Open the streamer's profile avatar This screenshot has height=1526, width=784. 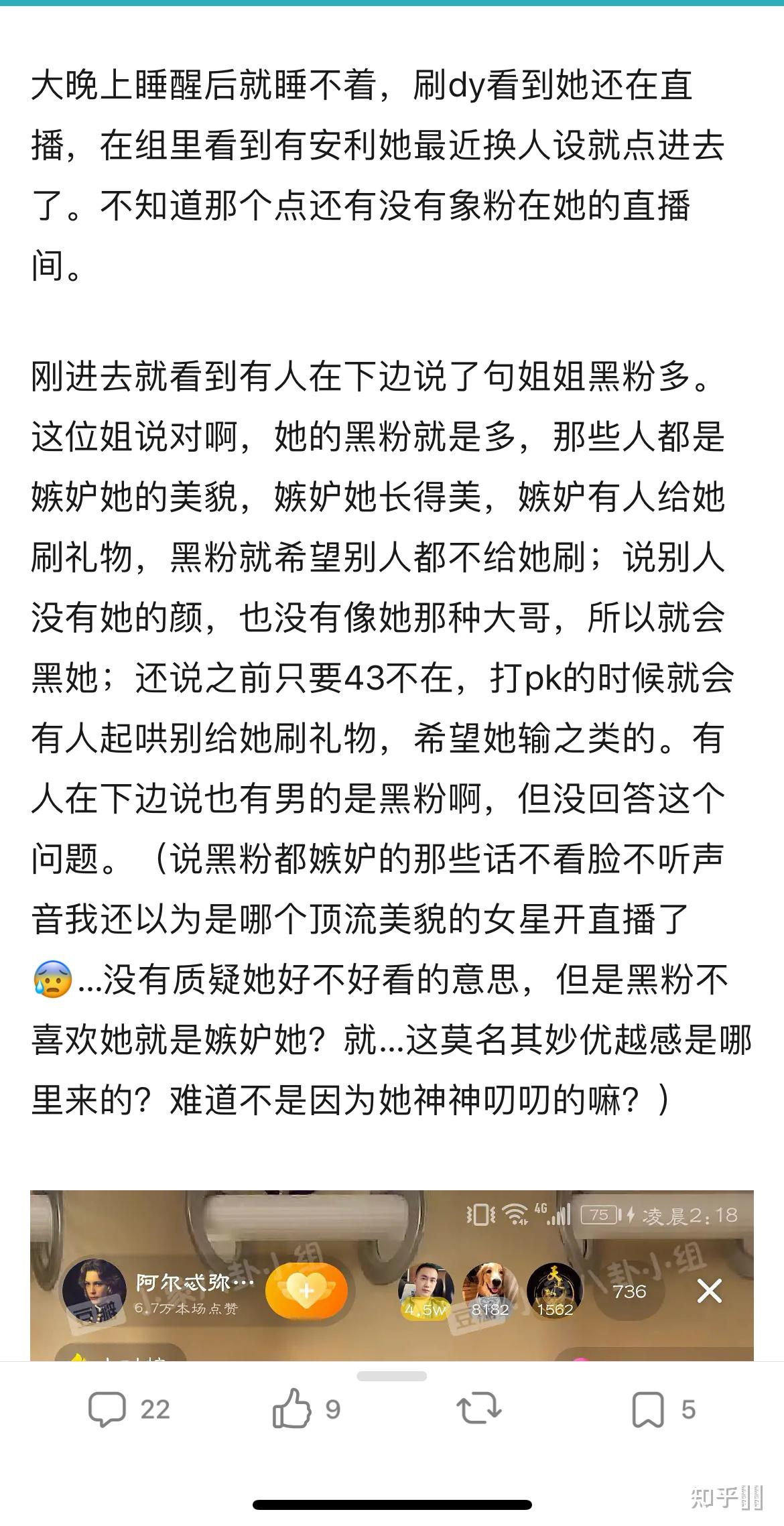(x=94, y=1290)
